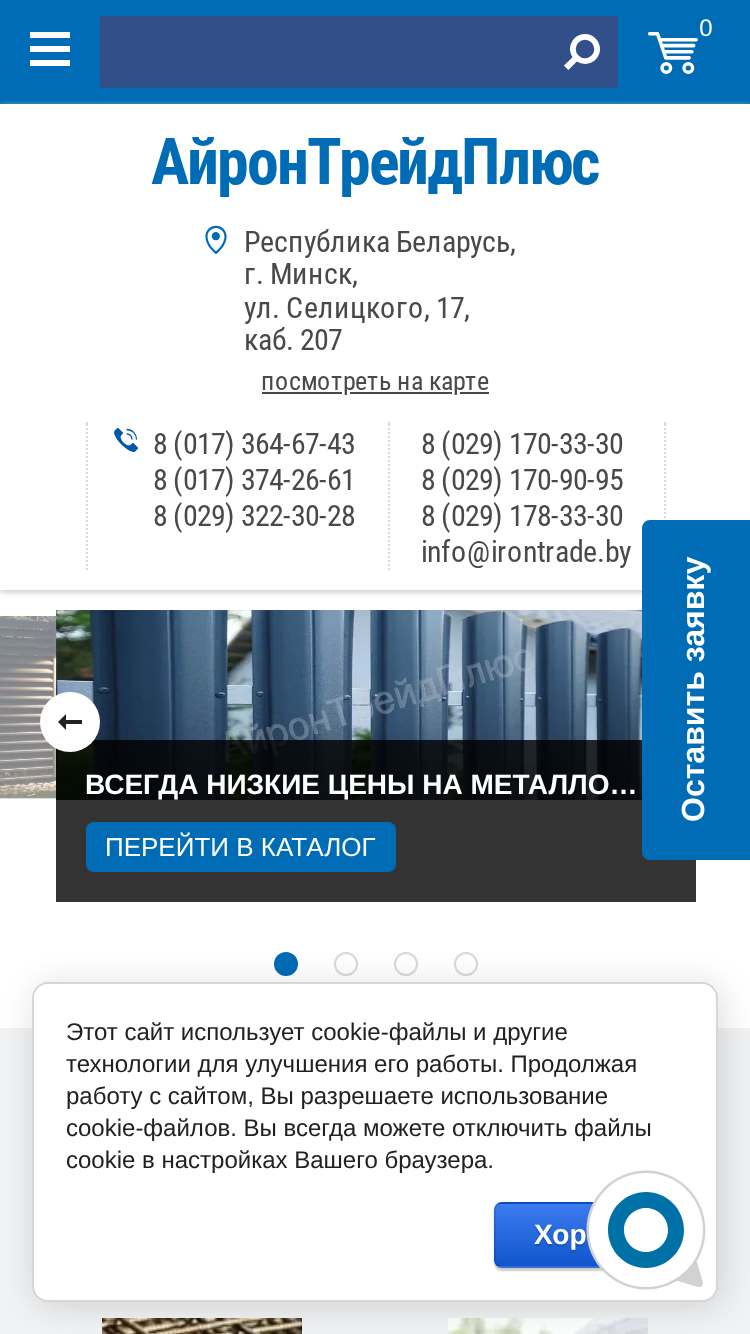Call 8 (017) 364-67-43
This screenshot has height=1334, width=750.
(x=254, y=444)
